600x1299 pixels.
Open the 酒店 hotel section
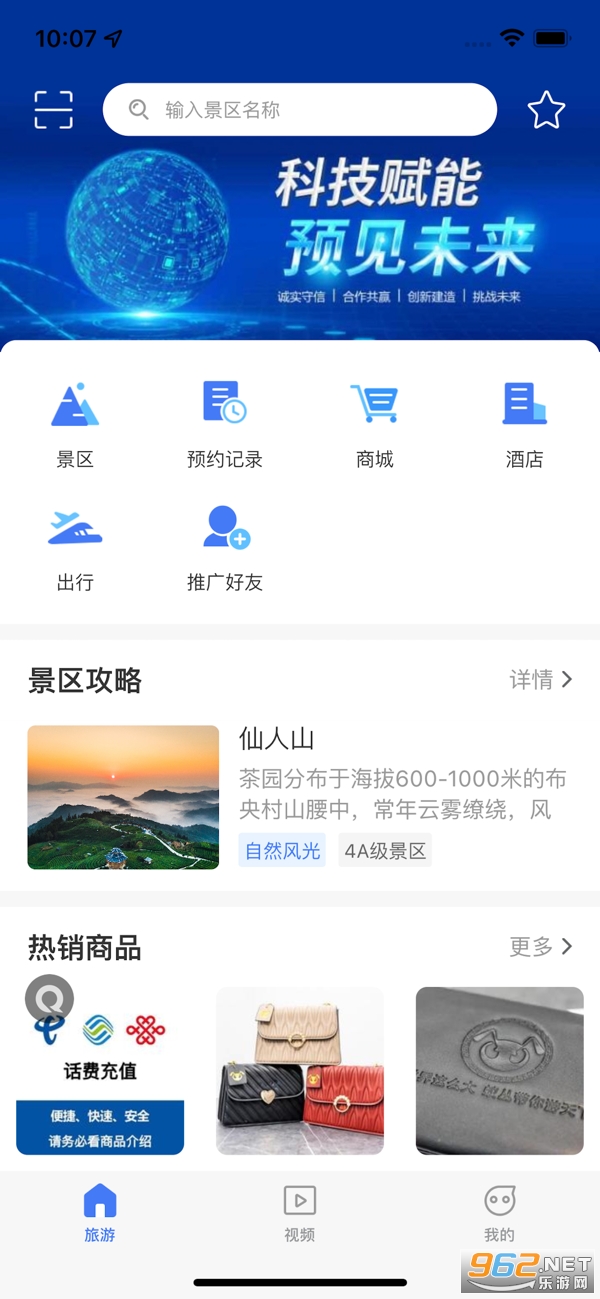(524, 425)
